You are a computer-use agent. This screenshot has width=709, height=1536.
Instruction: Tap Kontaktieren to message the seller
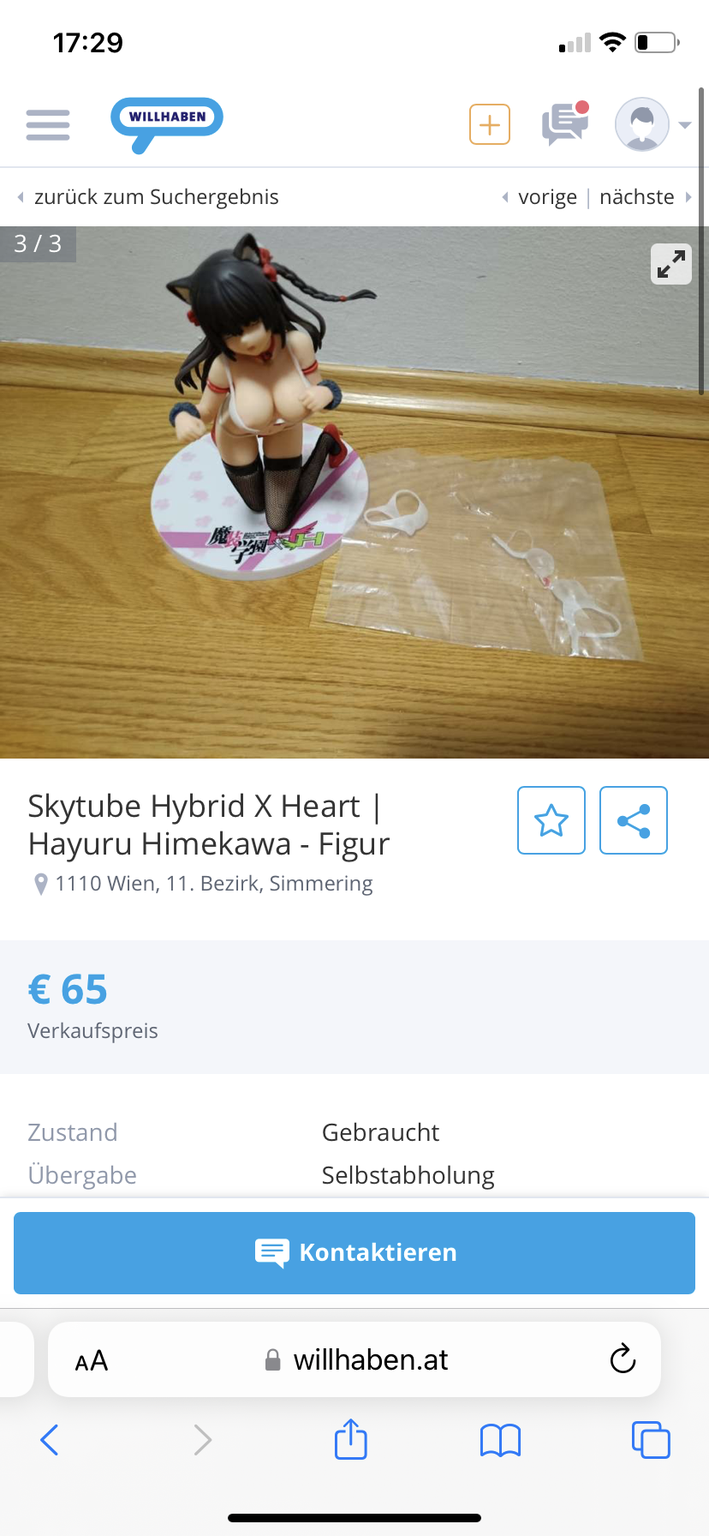pyautogui.click(x=354, y=1253)
